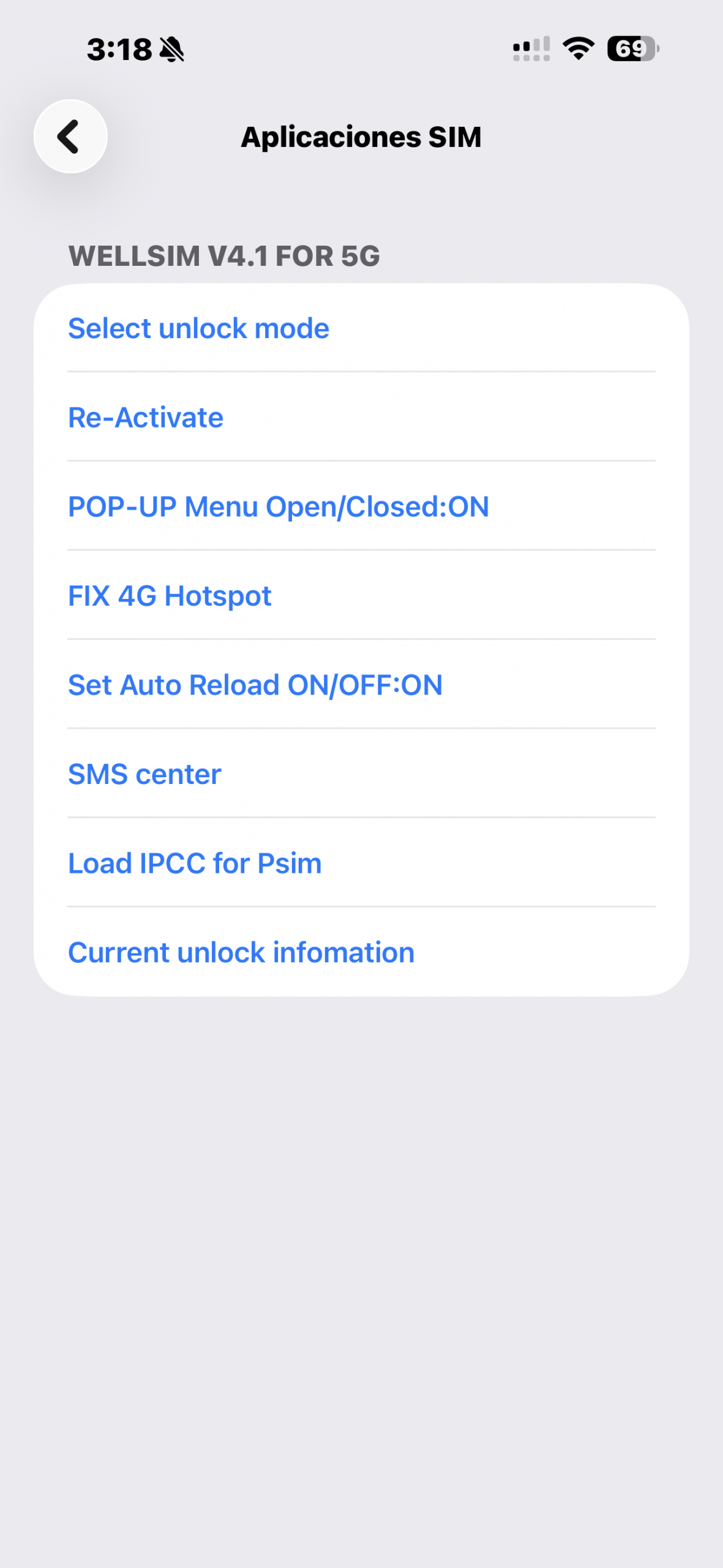Select Load IPCC for Psim
Image resolution: width=723 pixels, height=1568 pixels.
click(x=195, y=864)
